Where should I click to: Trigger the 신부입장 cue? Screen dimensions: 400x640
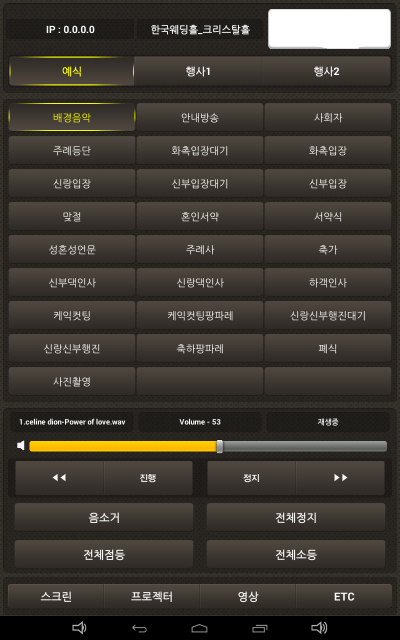coord(328,184)
